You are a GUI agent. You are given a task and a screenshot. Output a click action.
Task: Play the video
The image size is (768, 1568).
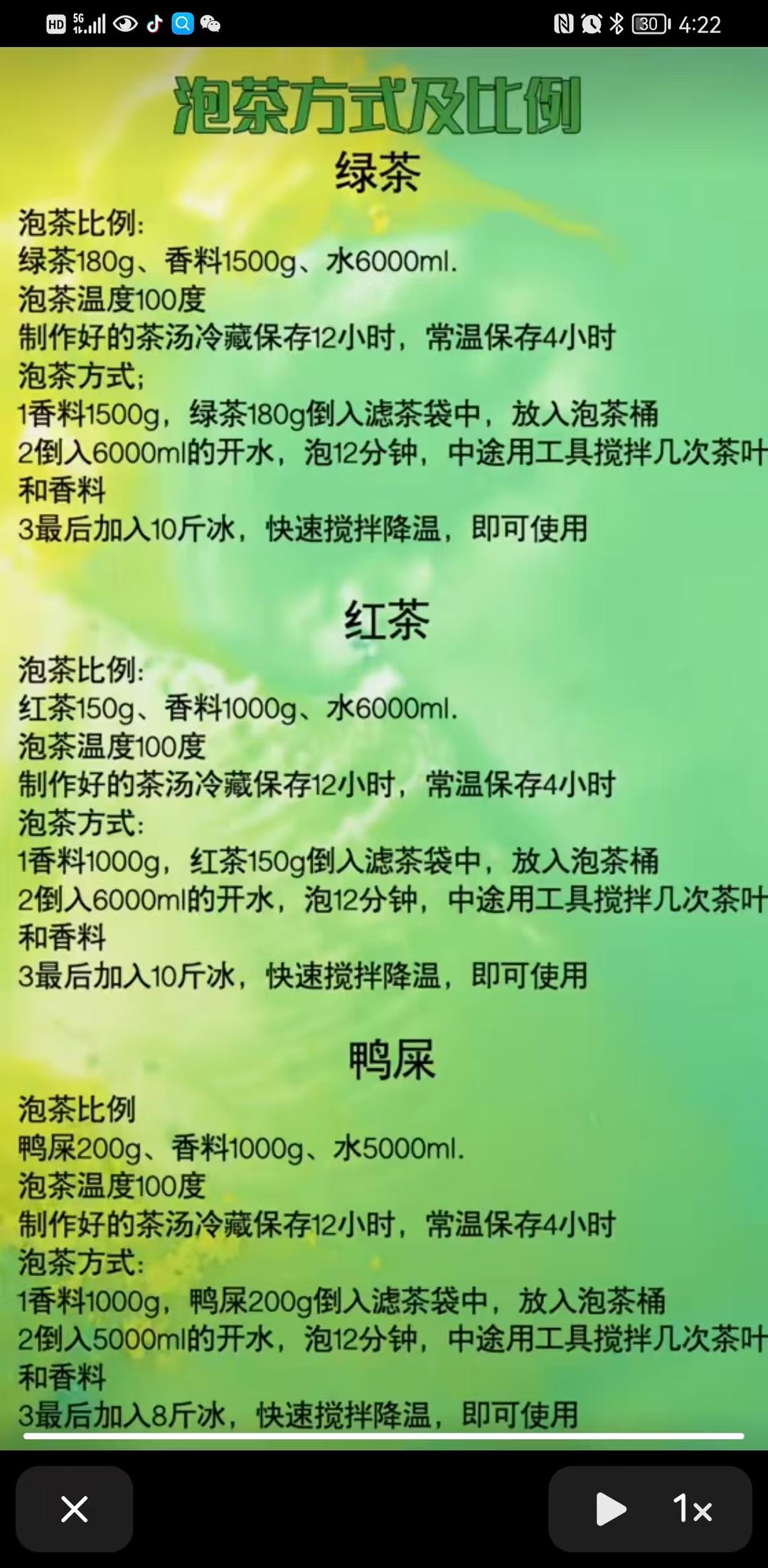pos(610,1509)
